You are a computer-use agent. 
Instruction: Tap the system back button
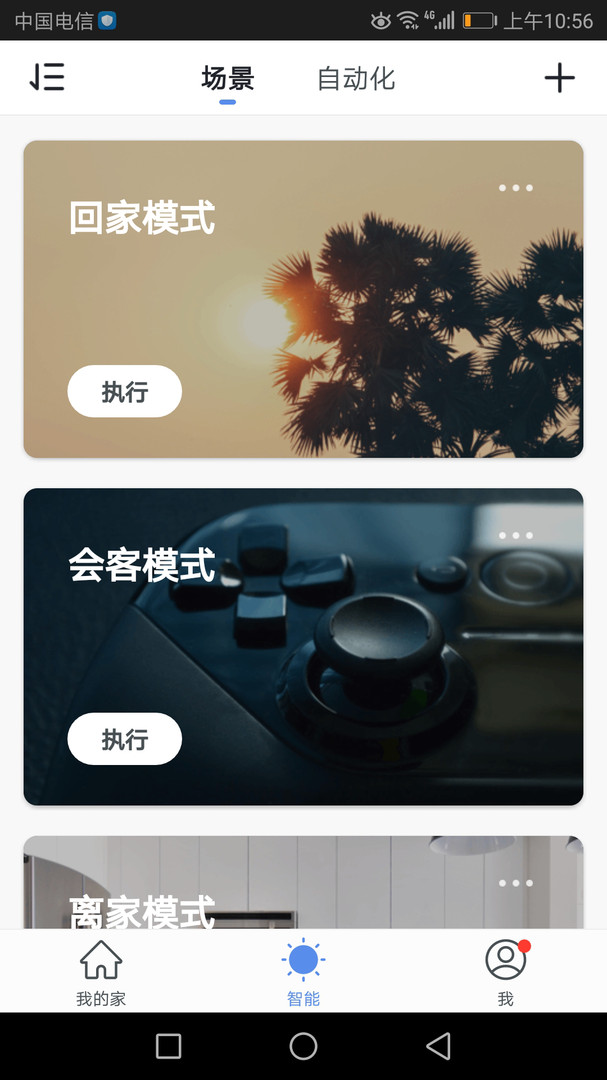[x=438, y=1046]
